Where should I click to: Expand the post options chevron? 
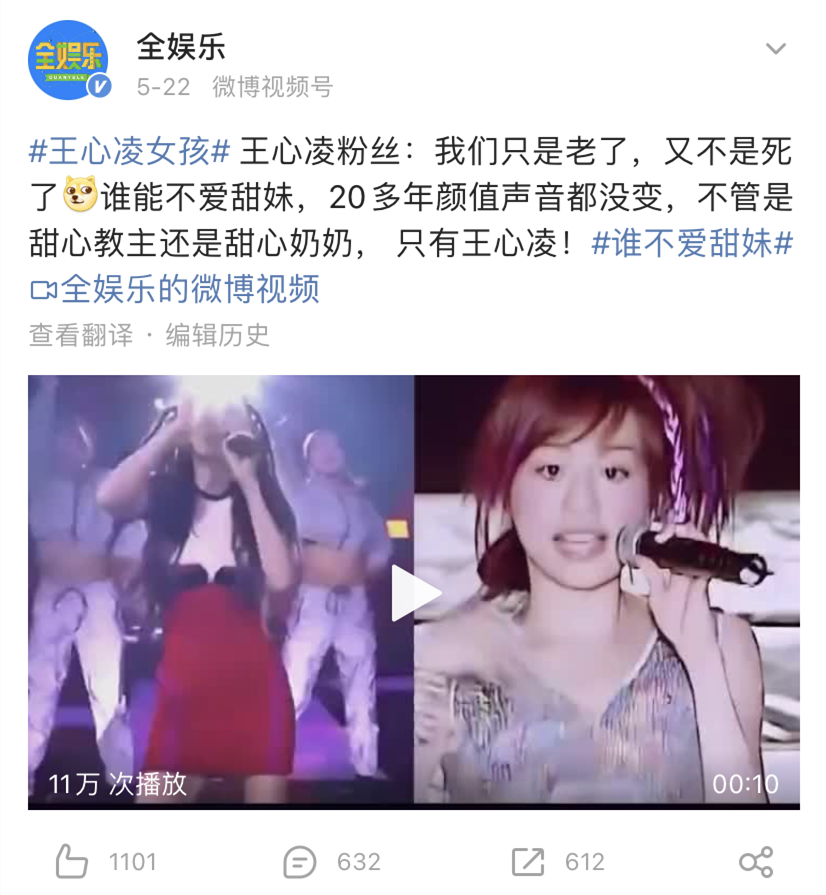pyautogui.click(x=775, y=48)
